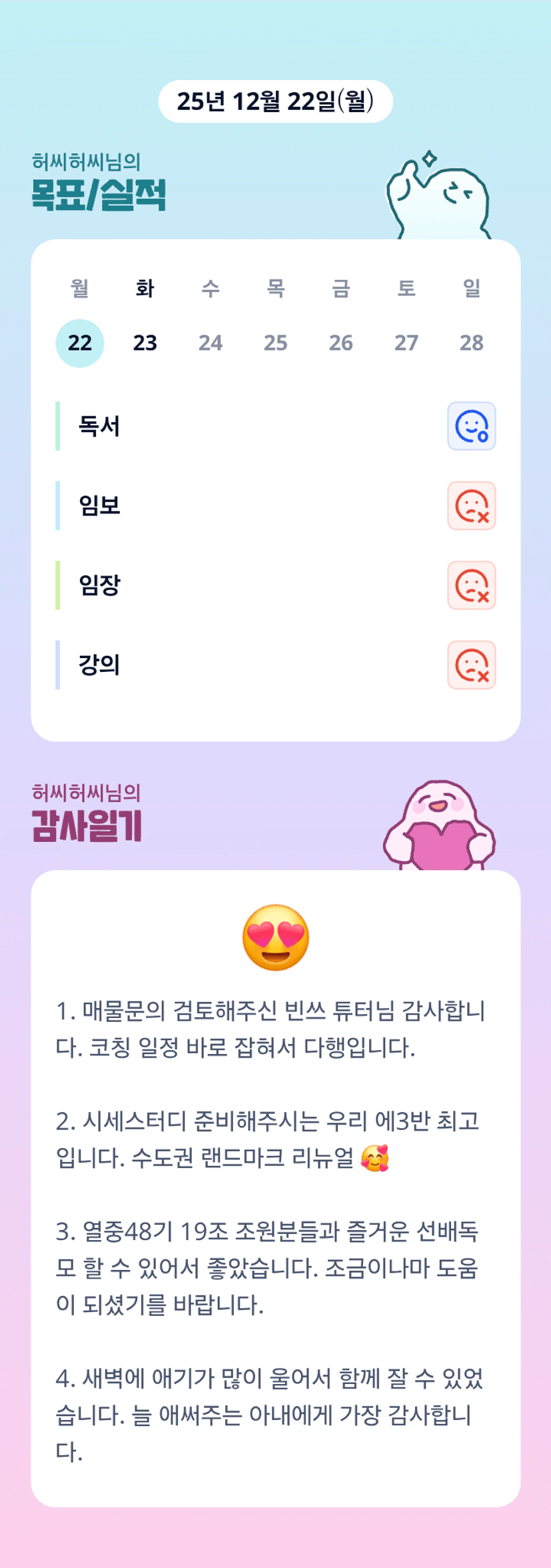
Task: Tap the red status face for 임보
Action: point(472,506)
